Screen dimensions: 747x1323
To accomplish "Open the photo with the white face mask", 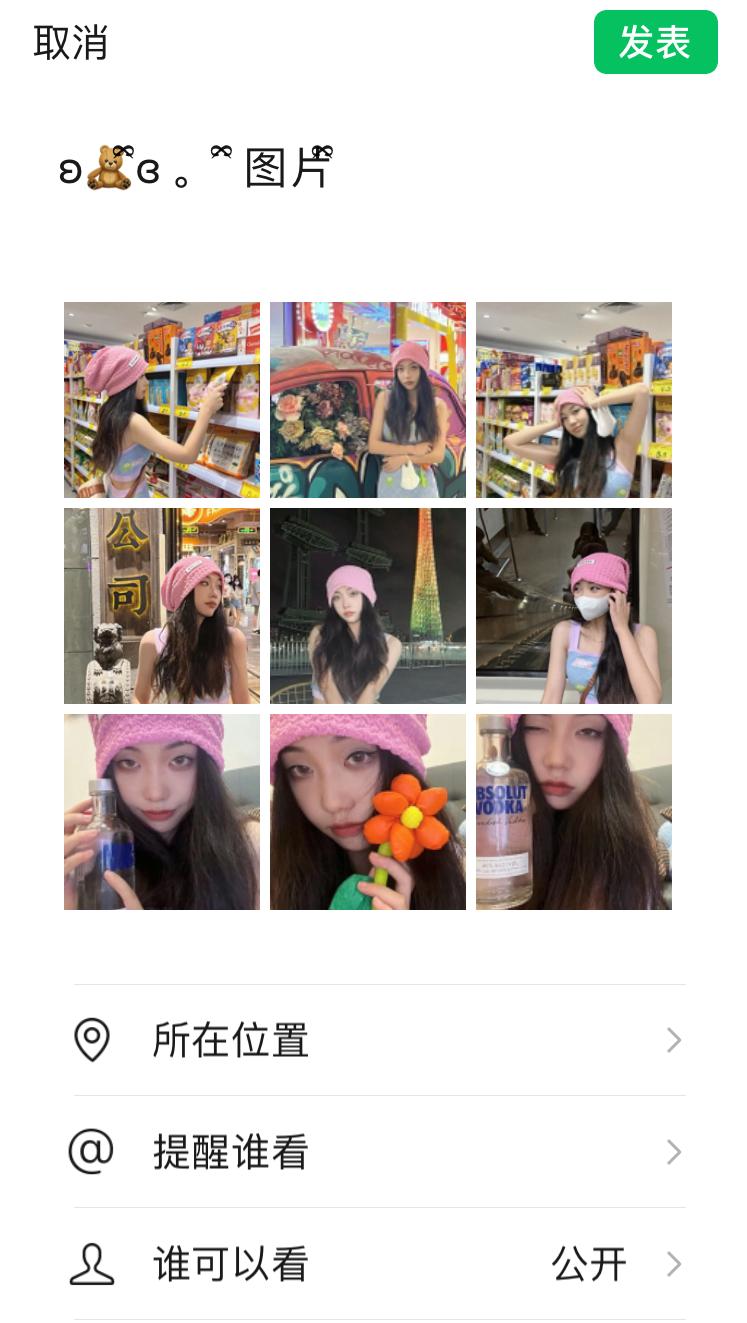I will (574, 606).
